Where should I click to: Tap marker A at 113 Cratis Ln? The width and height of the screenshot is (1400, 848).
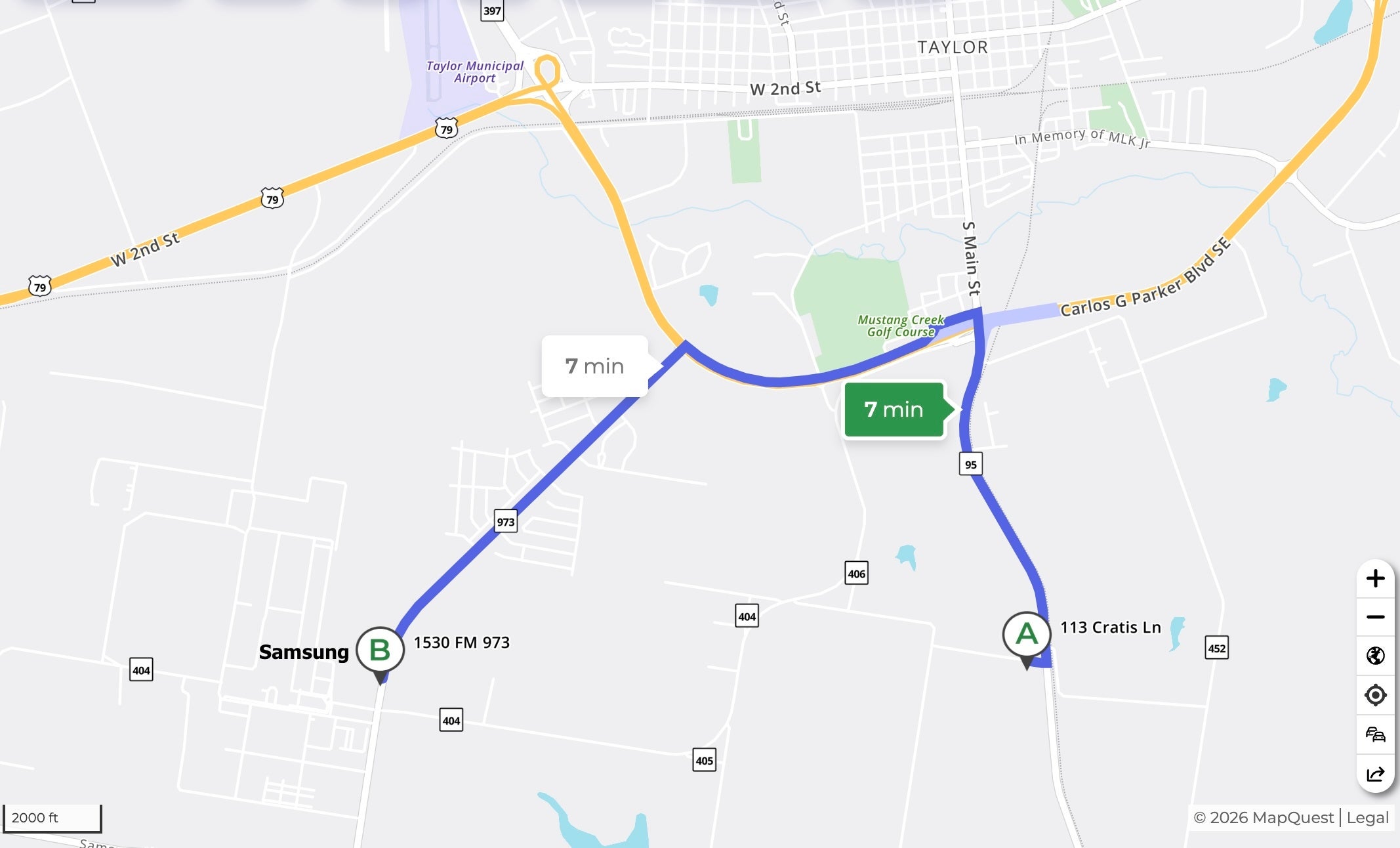coord(1027,635)
